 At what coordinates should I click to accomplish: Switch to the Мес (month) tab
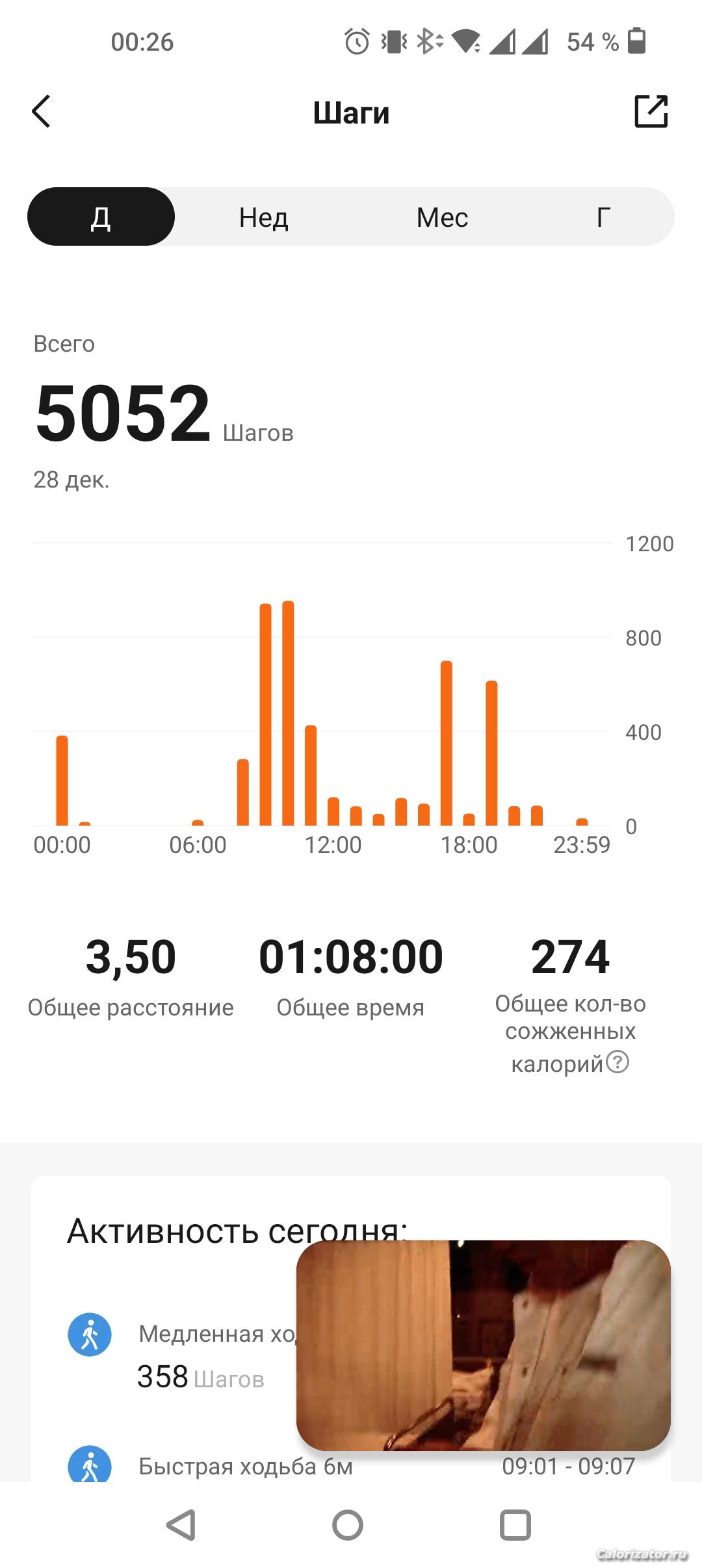(x=442, y=217)
